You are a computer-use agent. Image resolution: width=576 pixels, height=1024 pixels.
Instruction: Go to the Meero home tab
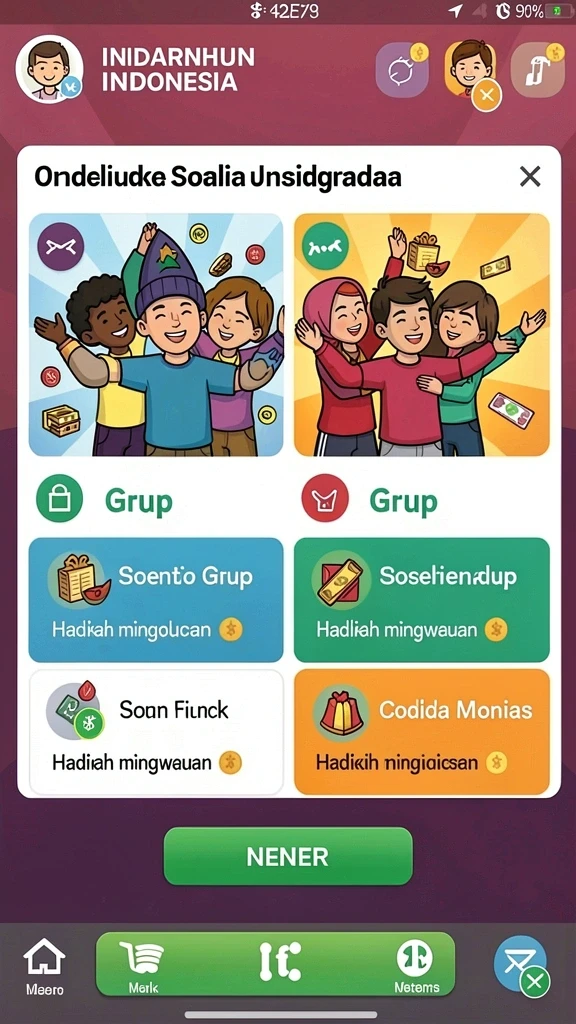[x=45, y=967]
